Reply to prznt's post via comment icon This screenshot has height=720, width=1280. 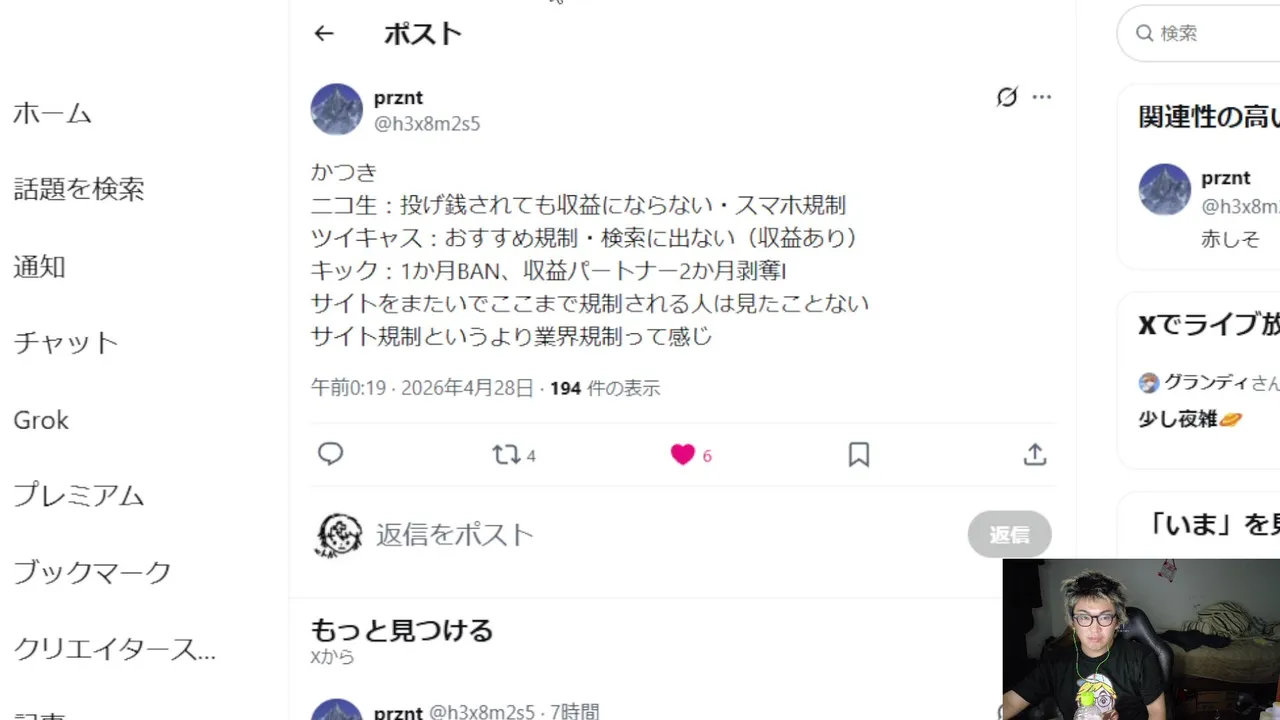[x=331, y=455]
